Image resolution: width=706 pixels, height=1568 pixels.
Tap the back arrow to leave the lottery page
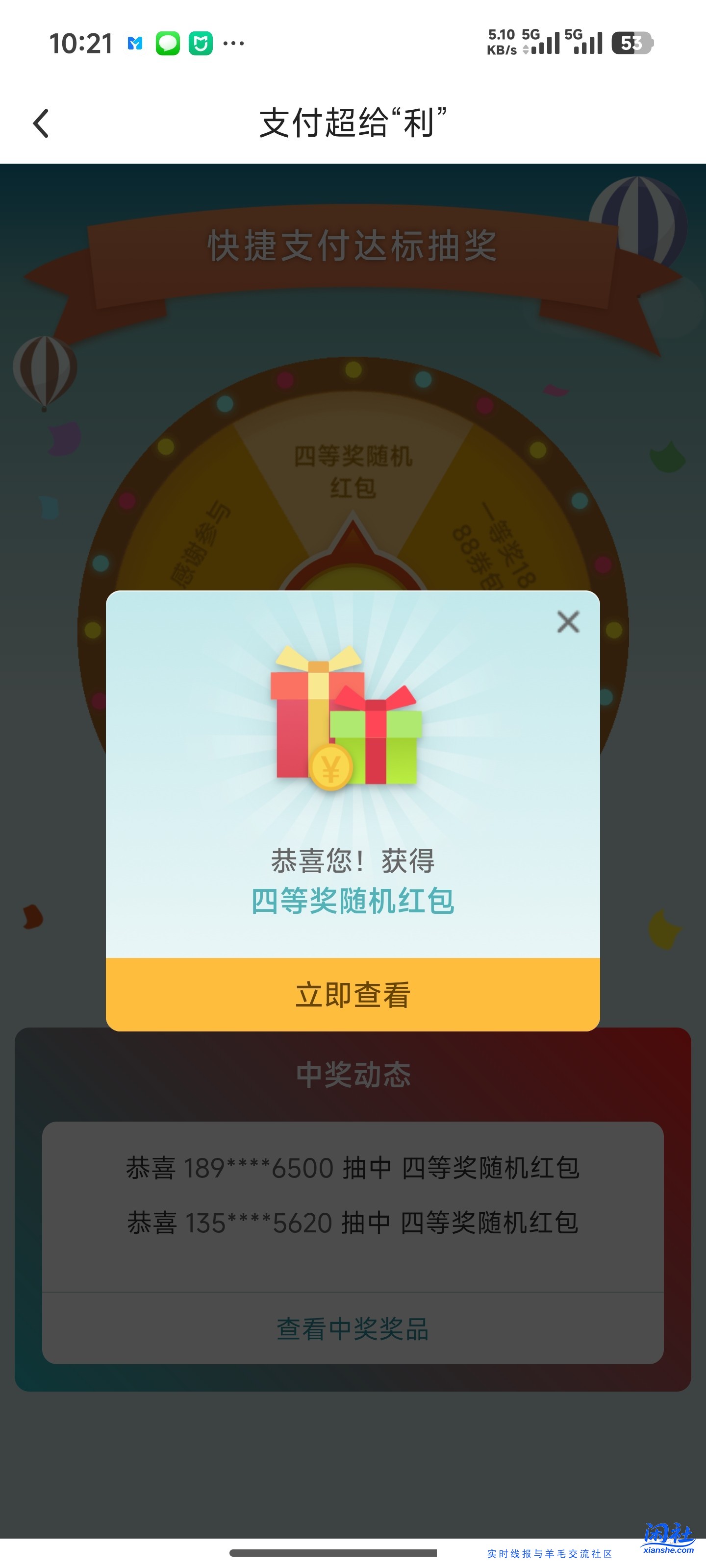tap(41, 123)
